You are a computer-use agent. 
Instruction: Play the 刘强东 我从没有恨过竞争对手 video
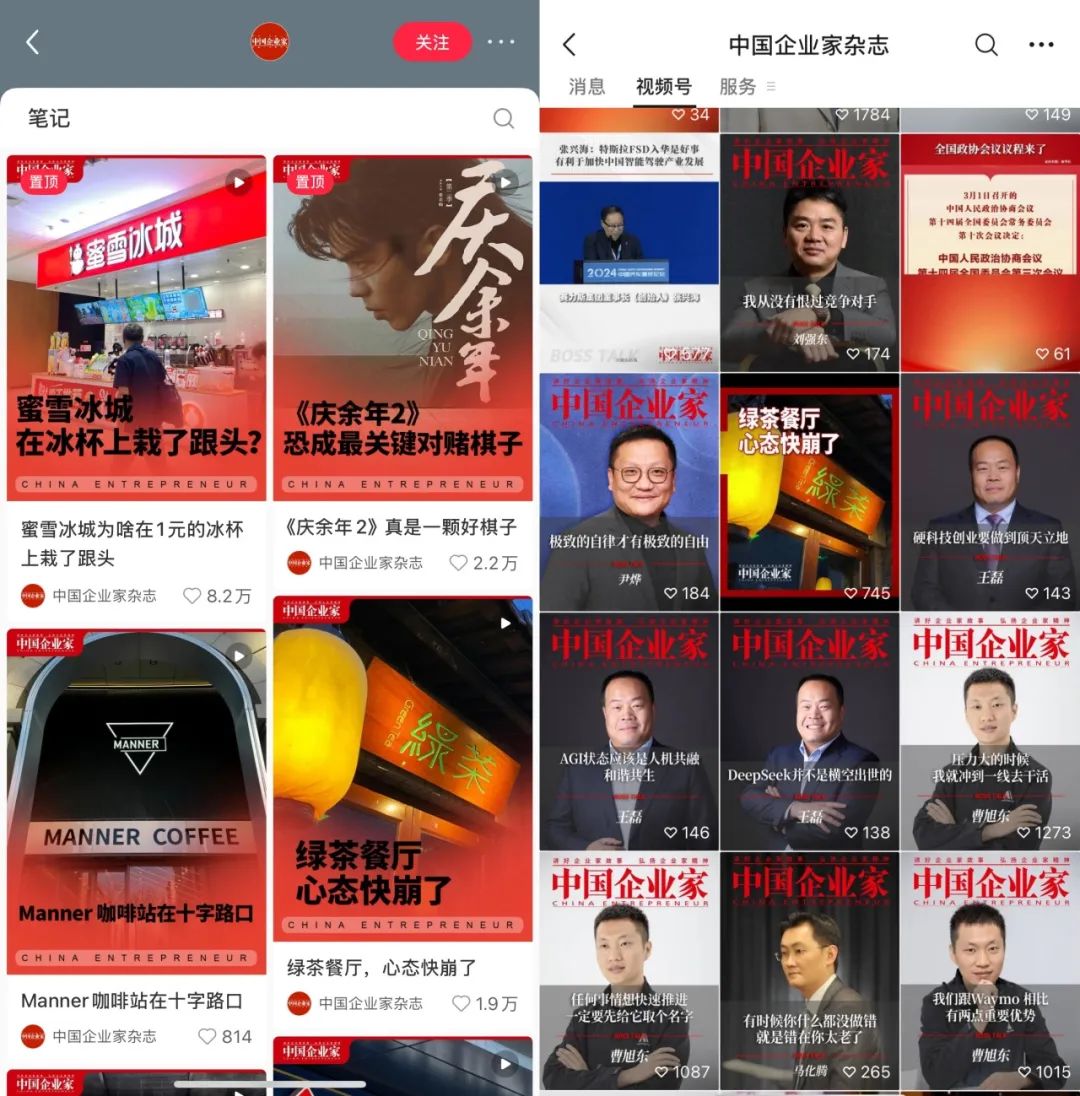[x=808, y=253]
